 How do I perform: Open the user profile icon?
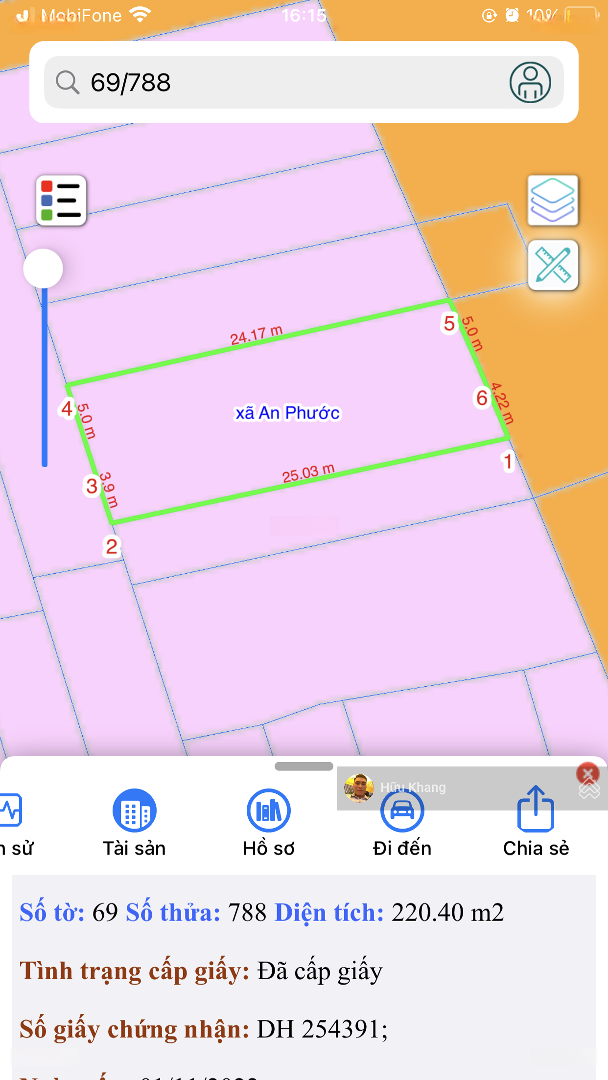[530, 82]
